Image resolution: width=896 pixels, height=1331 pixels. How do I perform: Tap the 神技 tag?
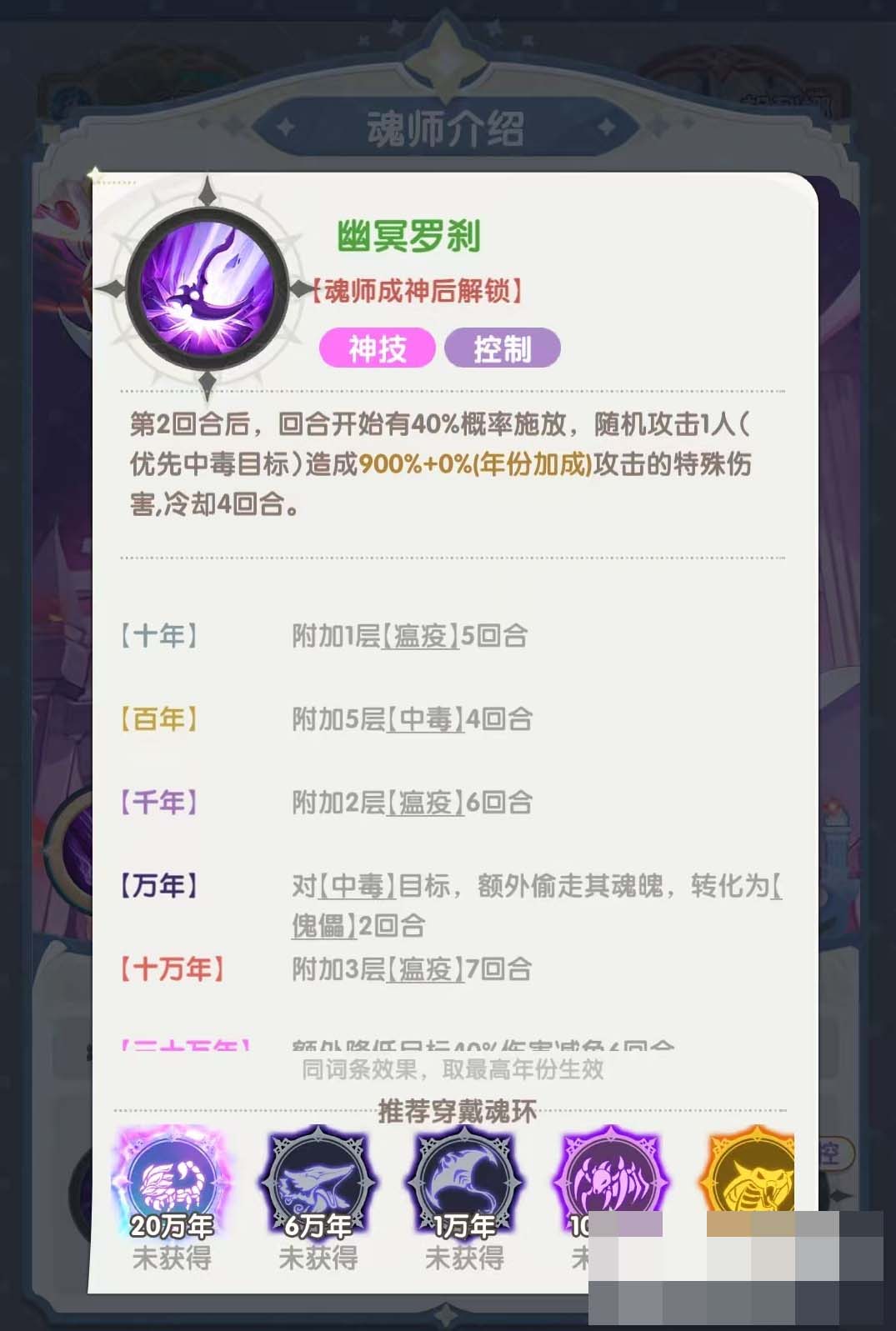click(x=378, y=348)
